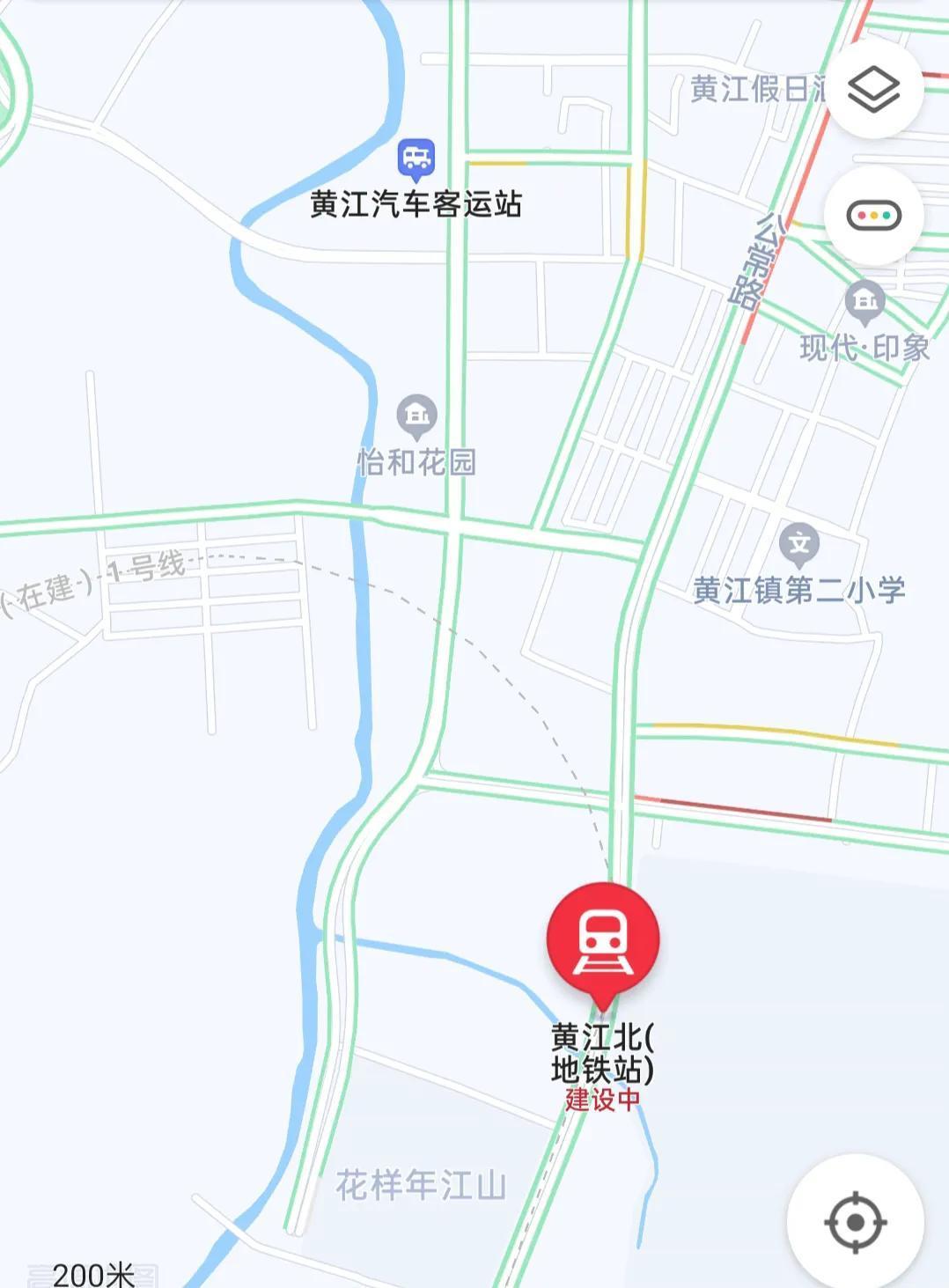949x1288 pixels.
Task: Open the 黄江镇第二小学 school marker
Action: [x=799, y=545]
